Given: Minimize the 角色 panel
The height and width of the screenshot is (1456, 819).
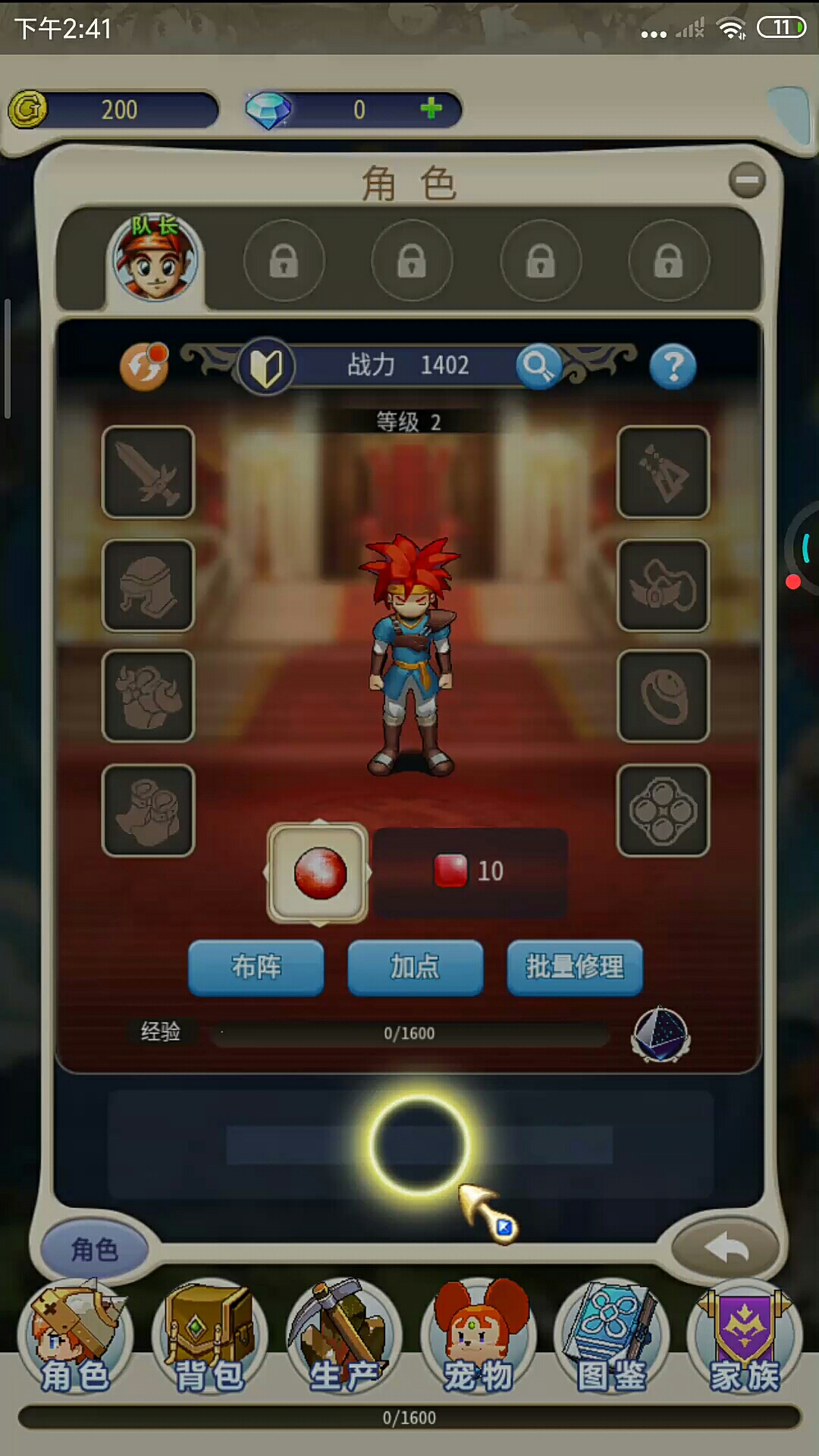Looking at the screenshot, I should pyautogui.click(x=747, y=180).
